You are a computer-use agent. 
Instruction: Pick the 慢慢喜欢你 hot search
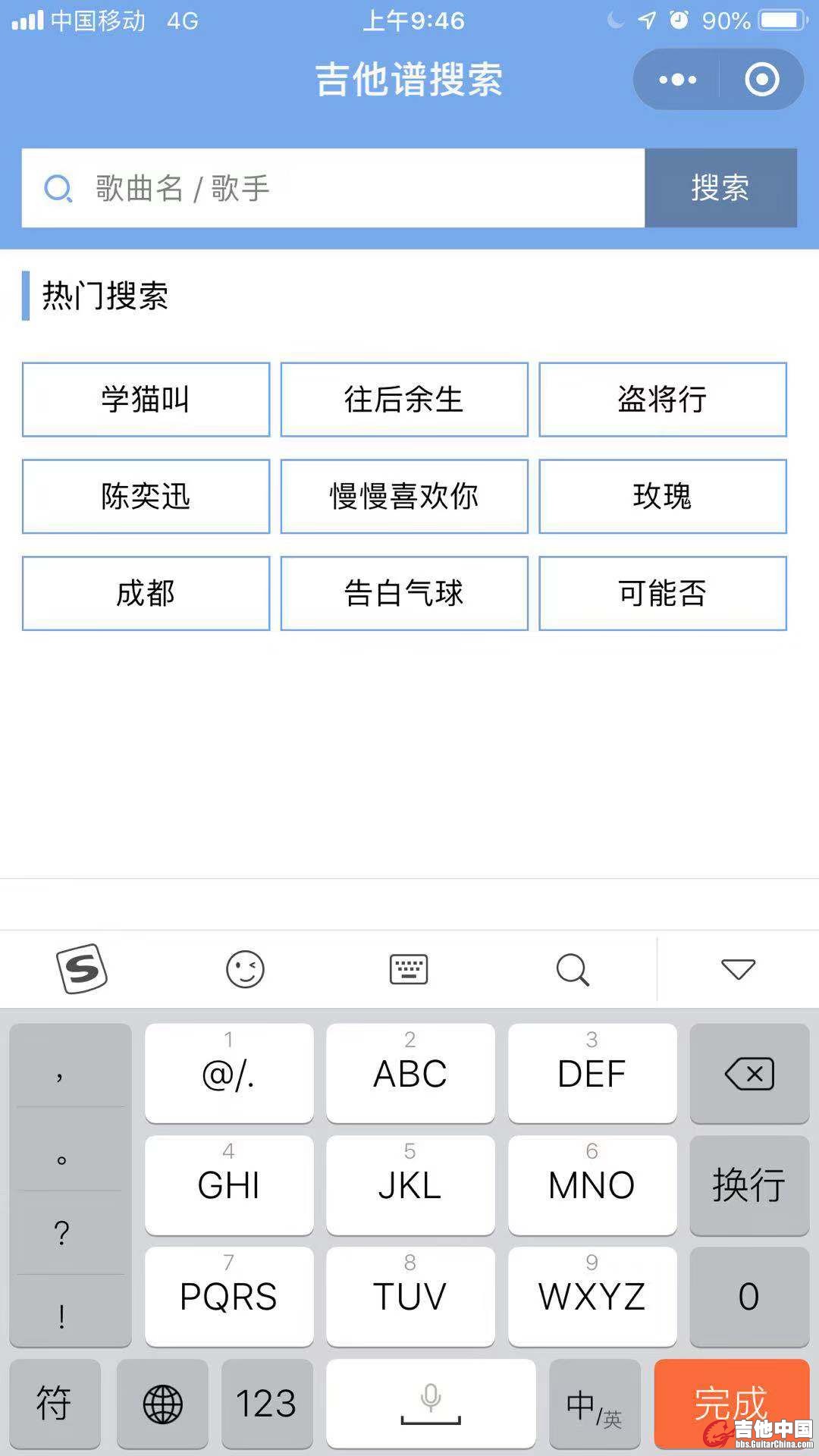pos(404,497)
